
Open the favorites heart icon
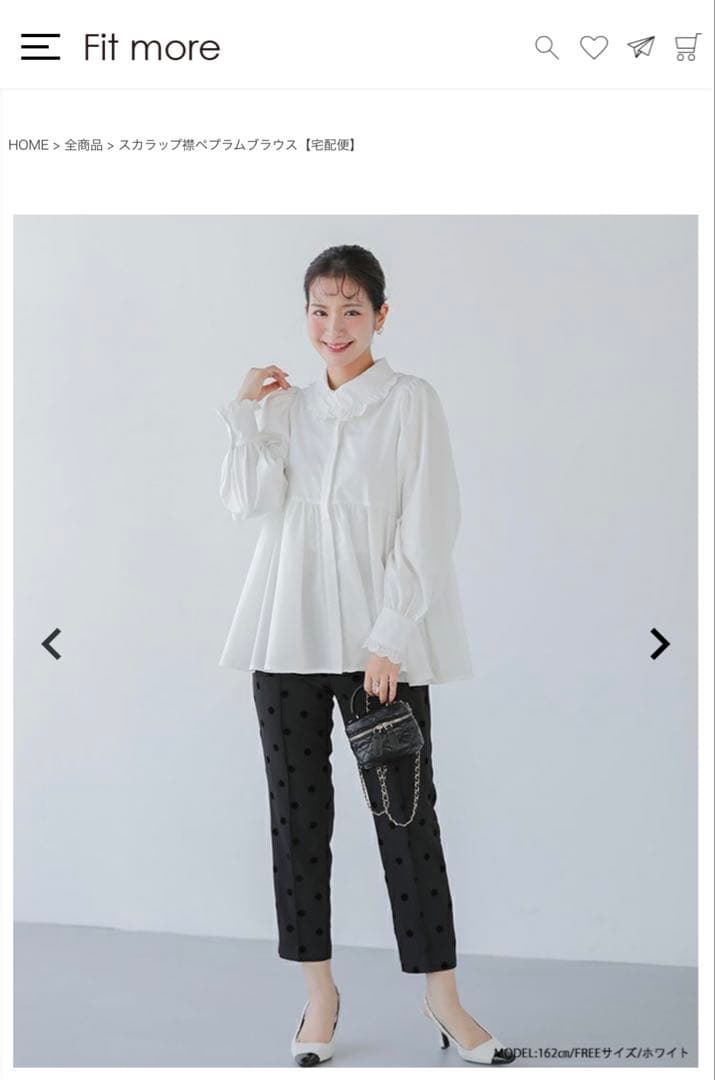point(594,47)
